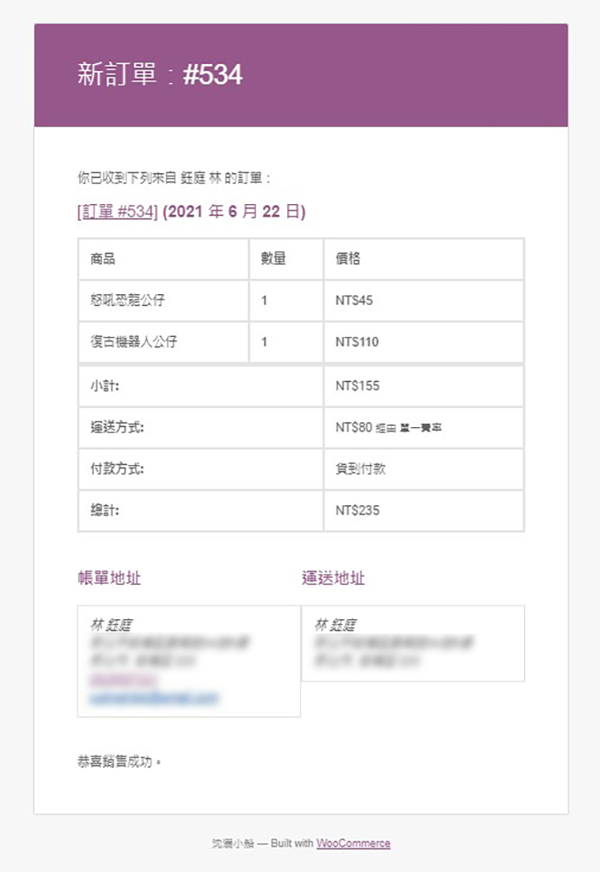Viewport: 600px width, 872px height.
Task: Tap the blue email address in 帳單地址
Action: pyautogui.click(x=153, y=699)
